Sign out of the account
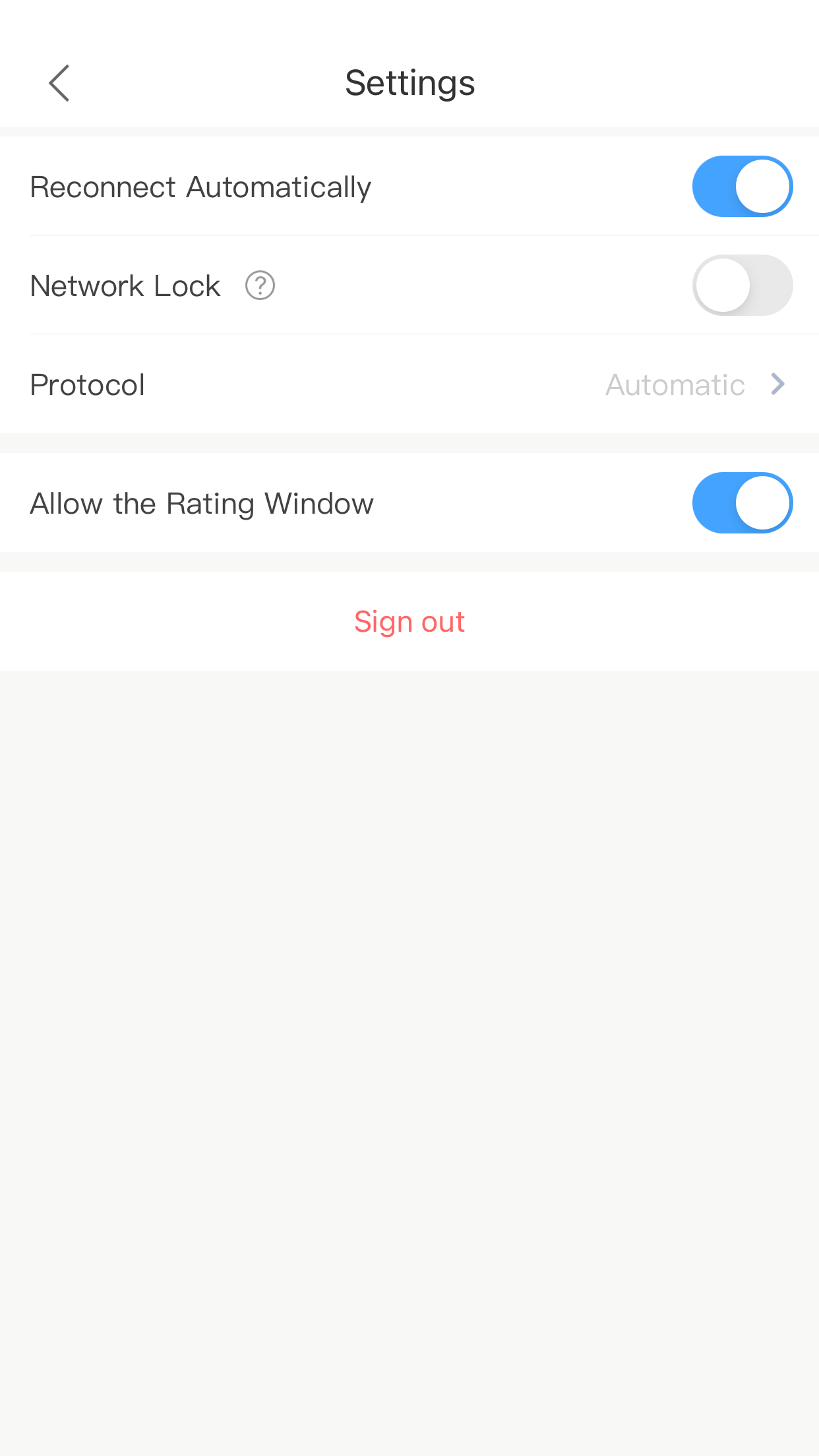 point(409,621)
